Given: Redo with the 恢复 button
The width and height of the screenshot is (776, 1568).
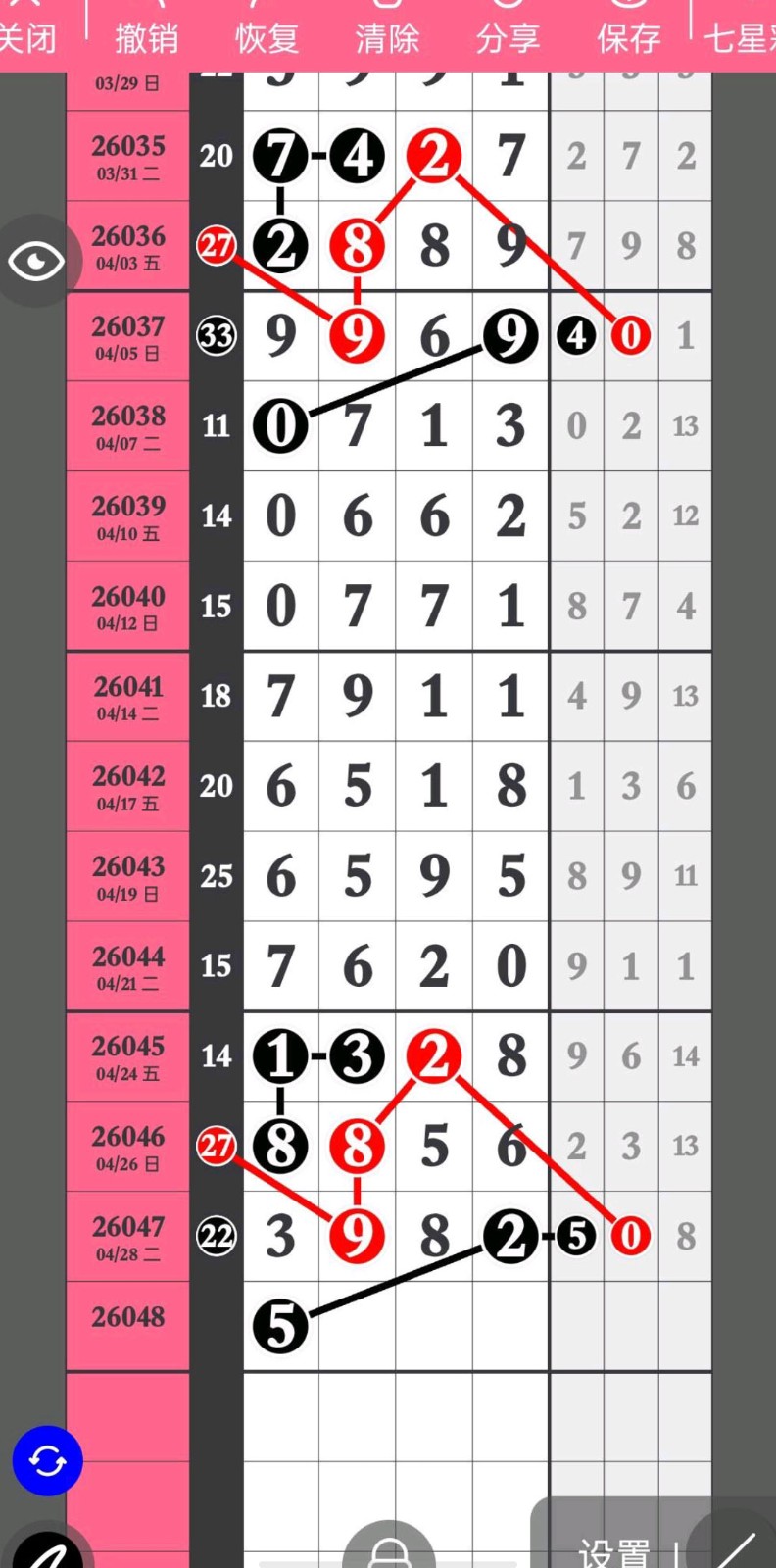Looking at the screenshot, I should (267, 37).
